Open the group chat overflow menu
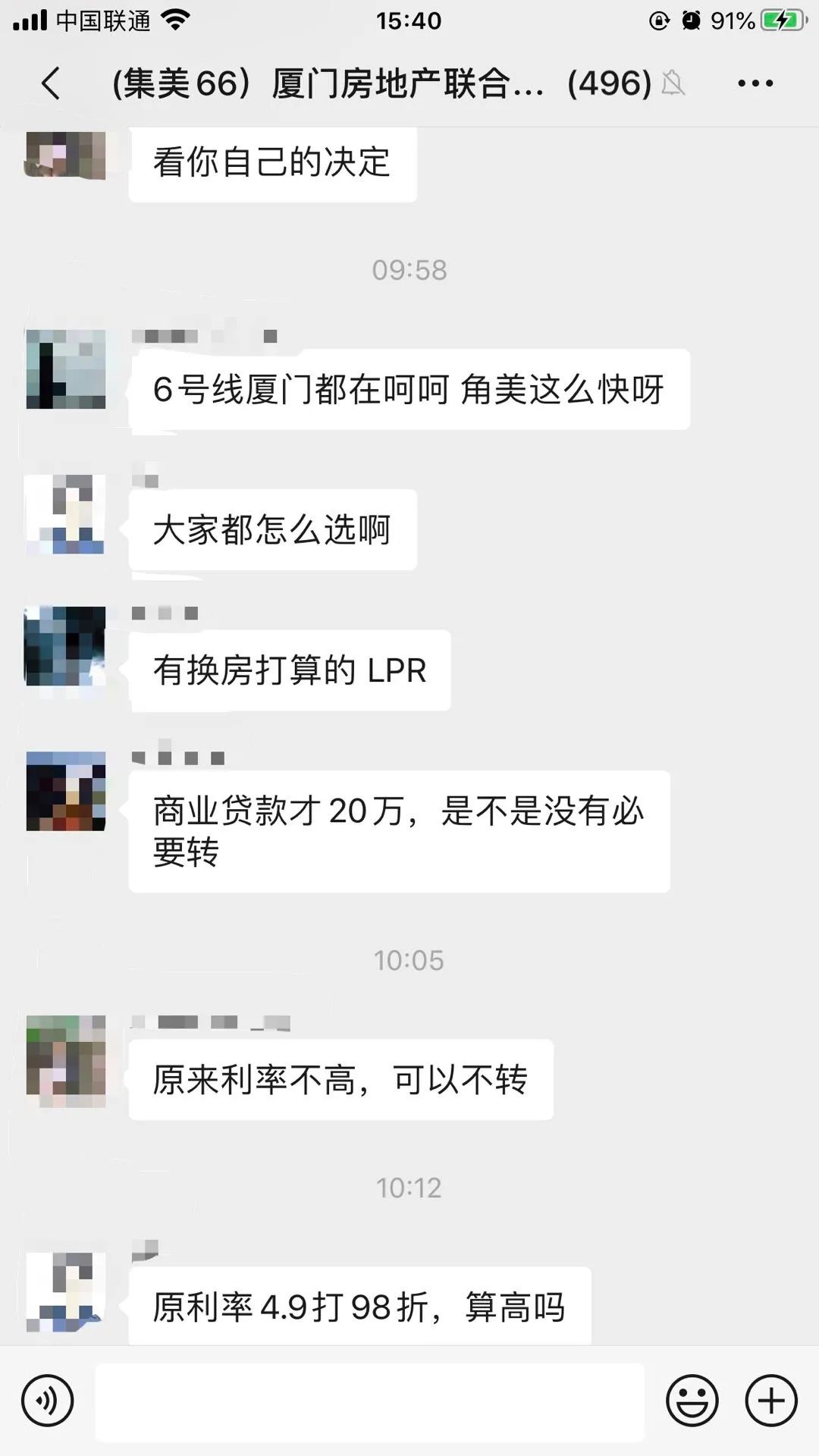Screen dimensions: 819x1456 coord(755,83)
